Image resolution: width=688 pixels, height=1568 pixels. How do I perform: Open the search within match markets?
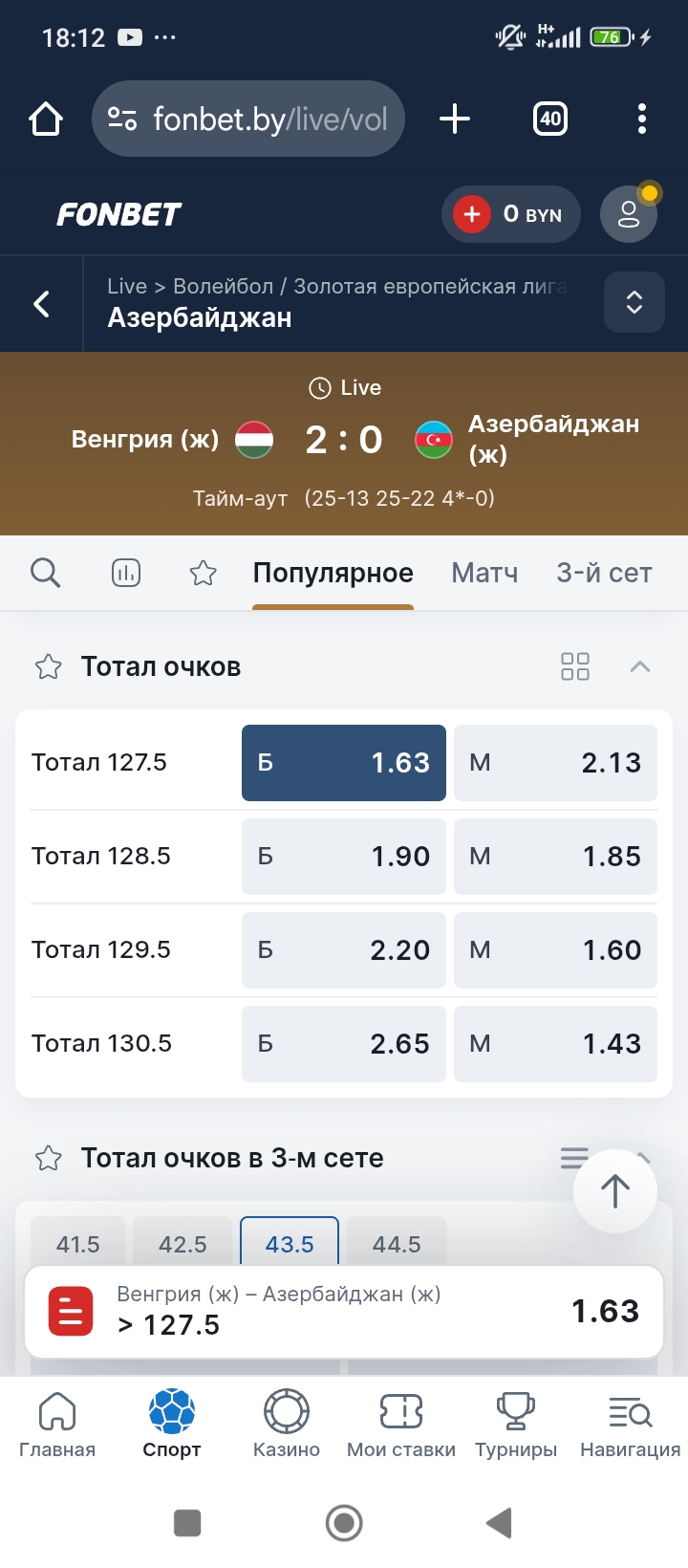[x=45, y=572]
